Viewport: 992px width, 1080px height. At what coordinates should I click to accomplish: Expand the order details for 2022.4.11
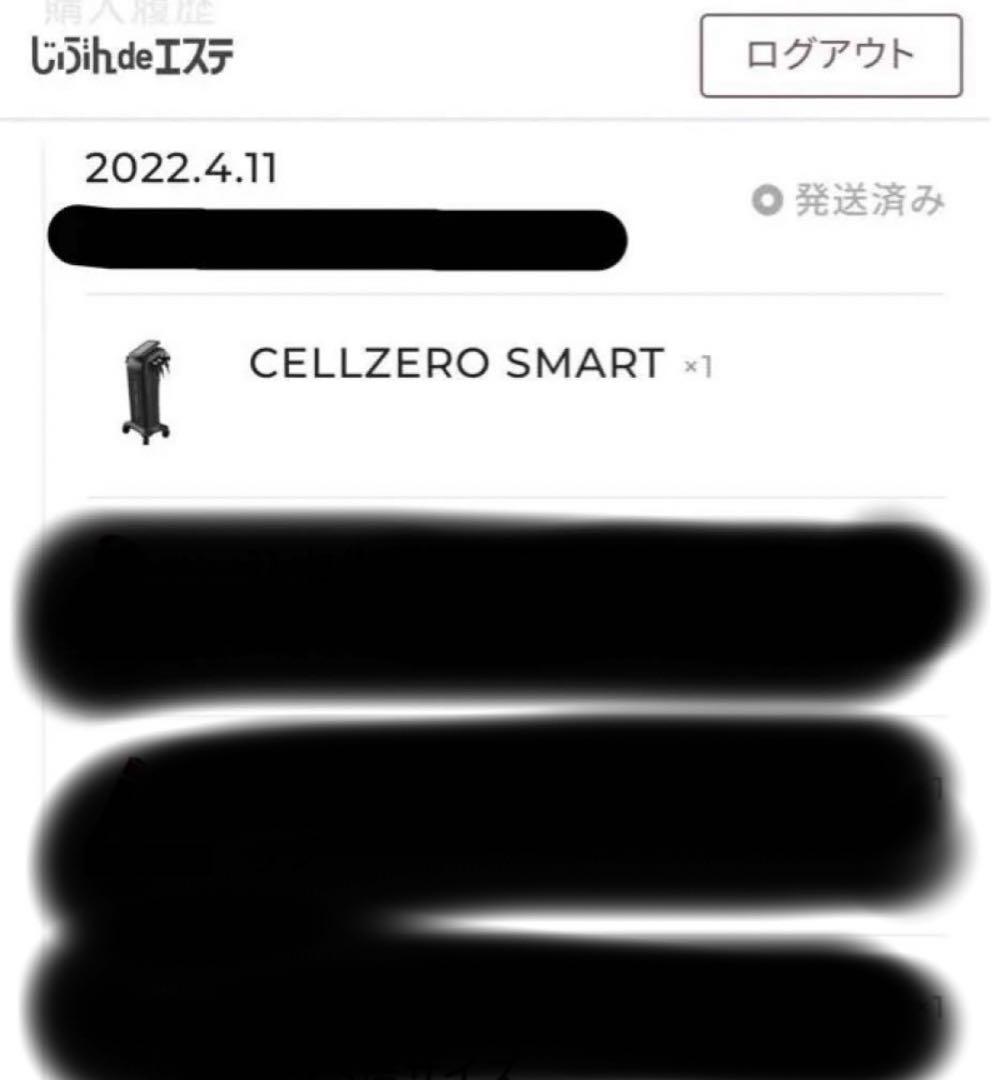(x=181, y=170)
